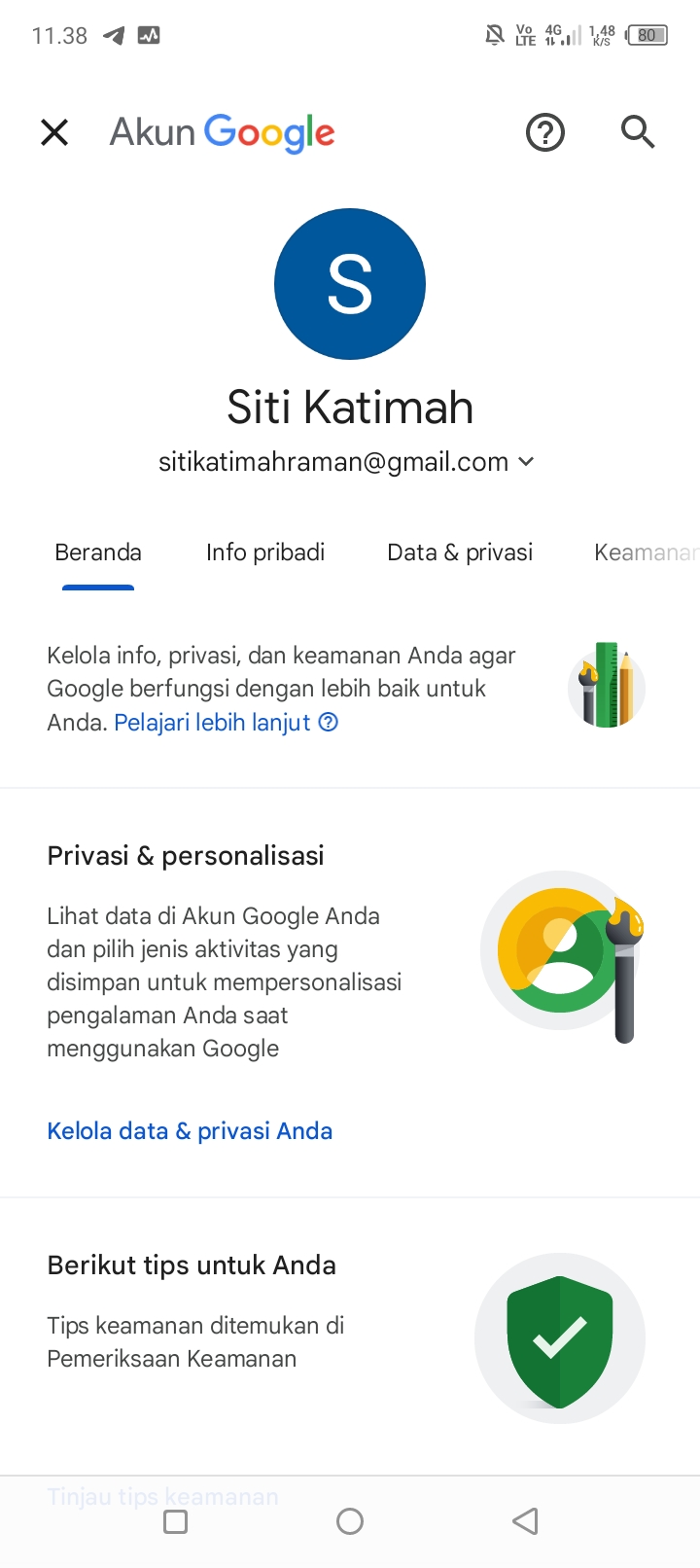Open the help icon
Viewport: 700px width, 1568px height.
[x=545, y=132]
